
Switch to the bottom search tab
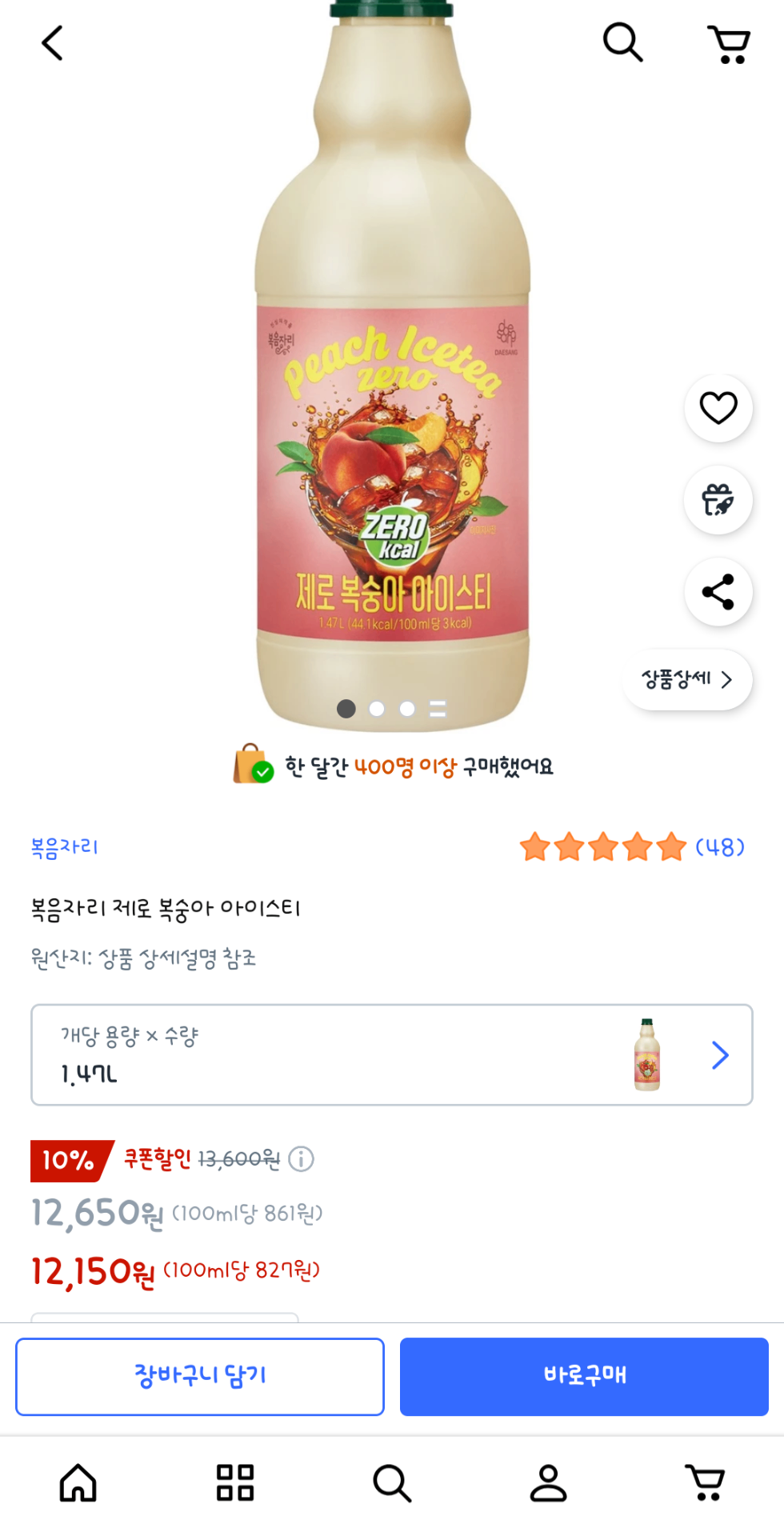(392, 1483)
